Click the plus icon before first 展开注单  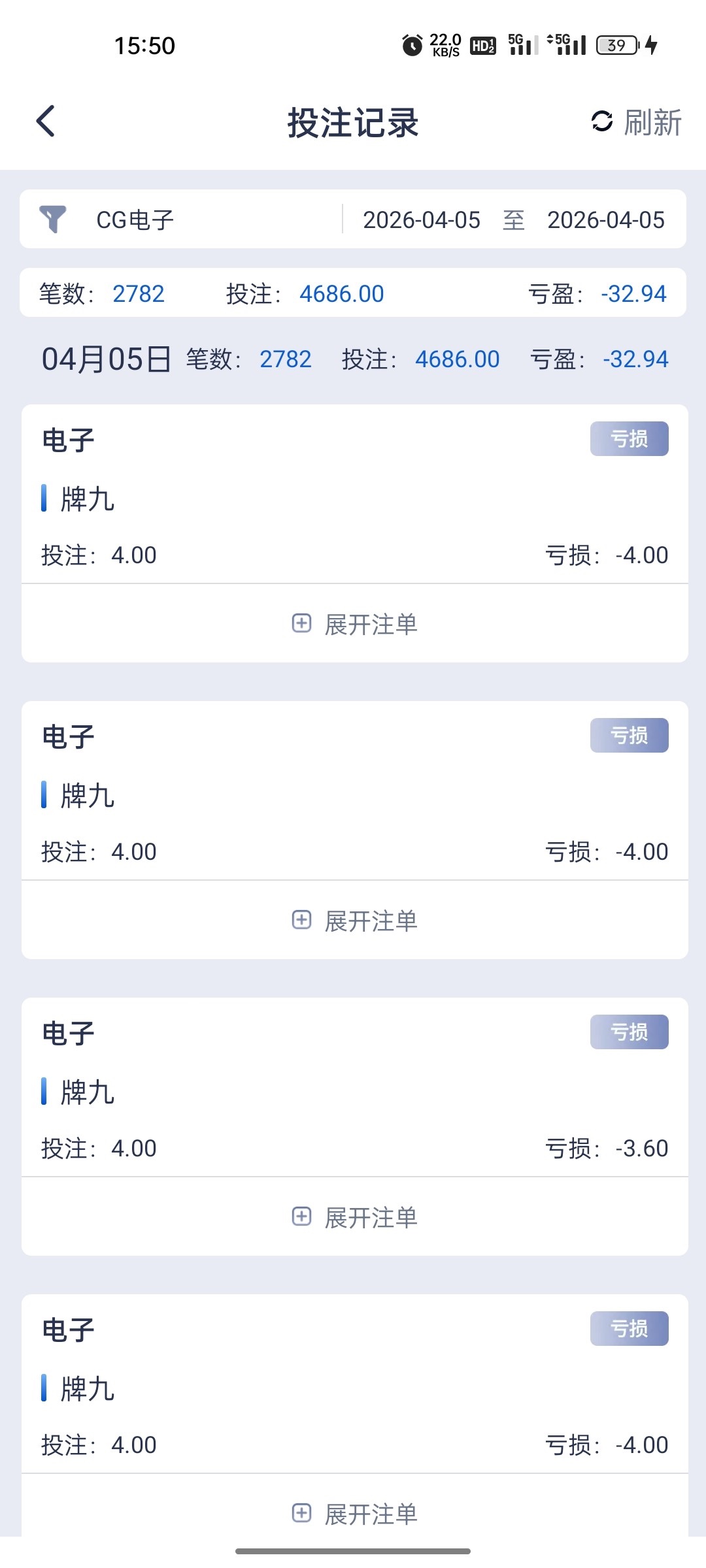click(x=301, y=624)
